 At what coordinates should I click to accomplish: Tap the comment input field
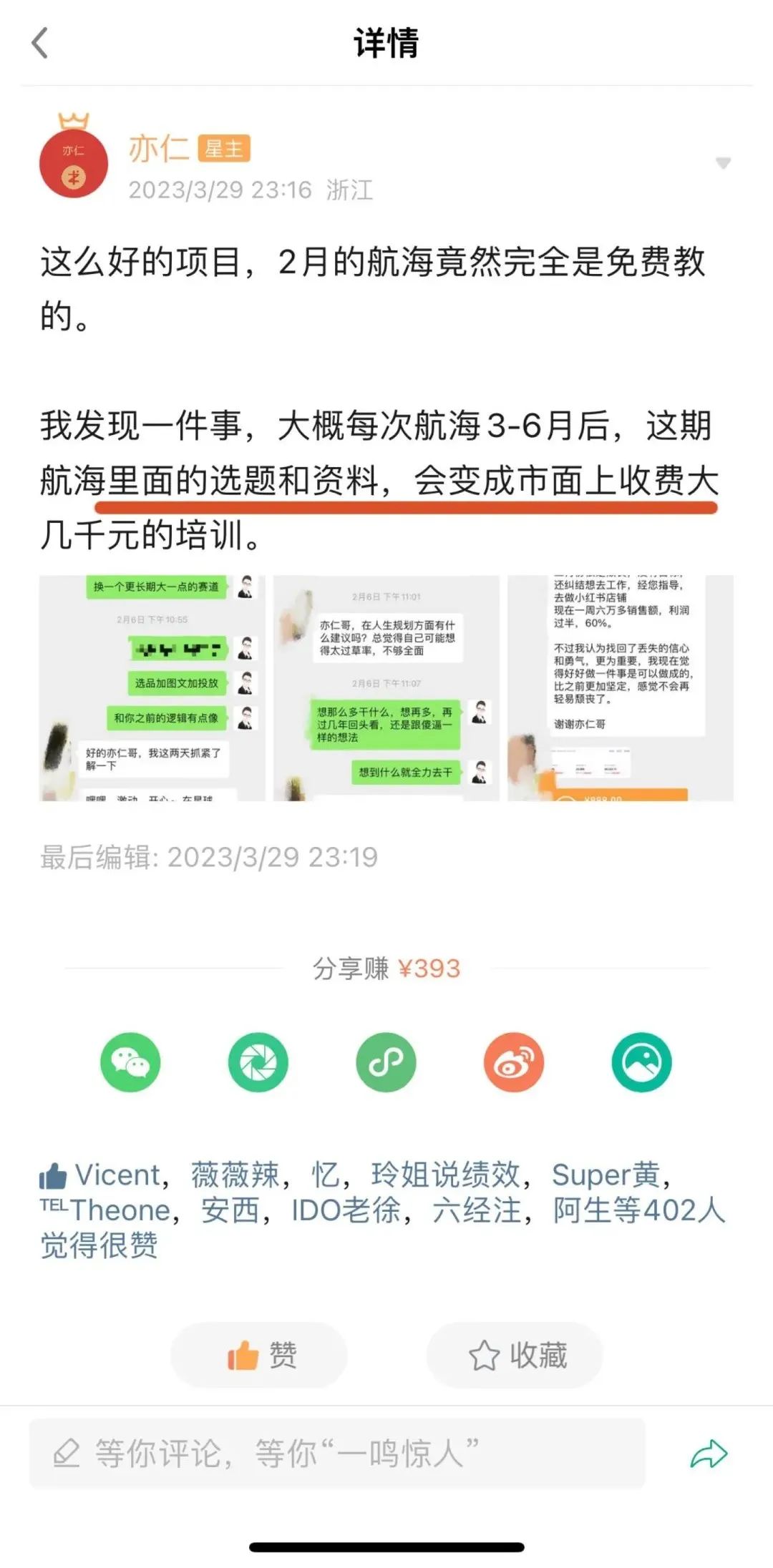pyautogui.click(x=336, y=1454)
